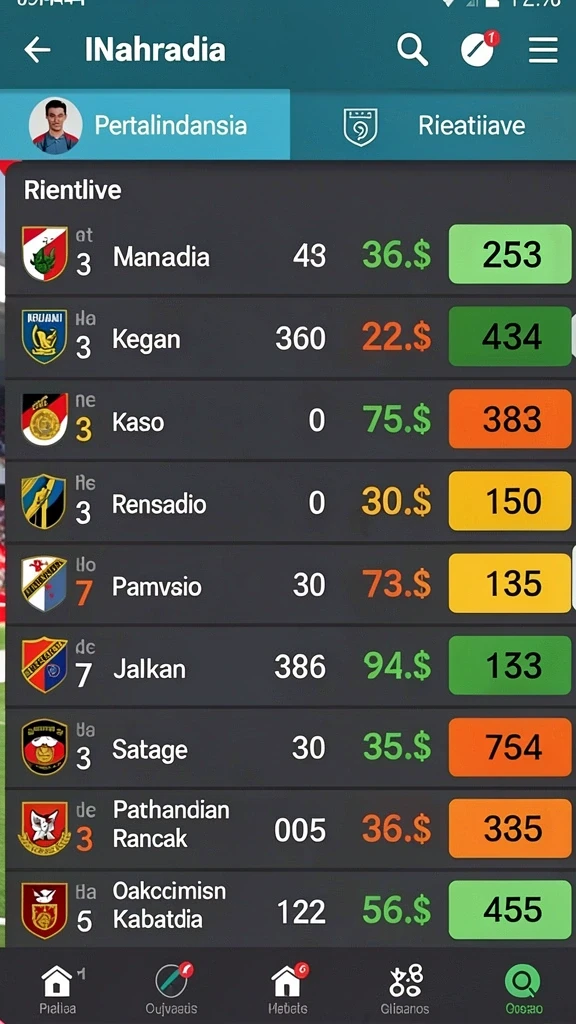This screenshot has width=576, height=1024.
Task: Switch to the Oujvaatis bottom tab
Action: [172, 989]
